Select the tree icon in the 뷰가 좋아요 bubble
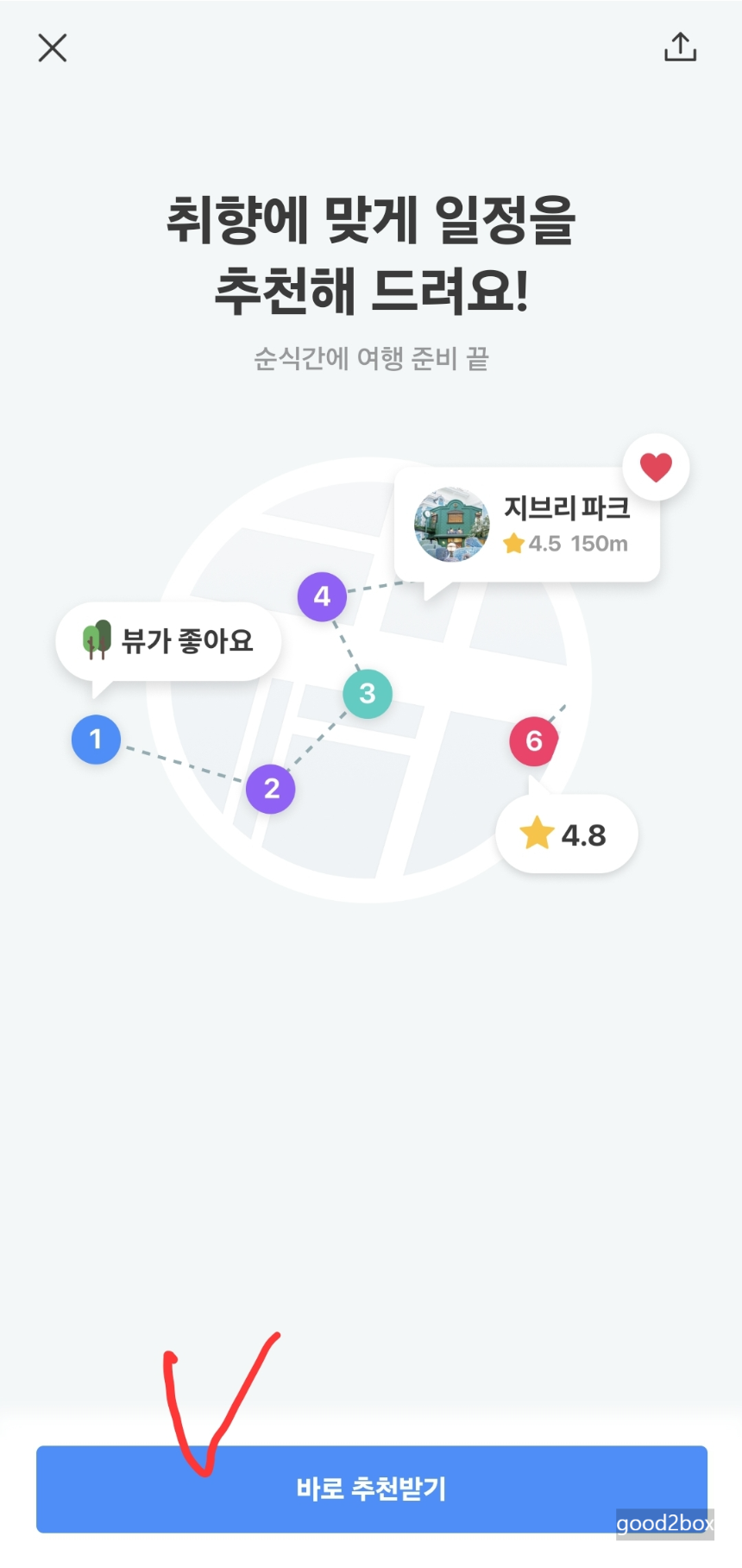The height and width of the screenshot is (1568, 742). pos(95,639)
